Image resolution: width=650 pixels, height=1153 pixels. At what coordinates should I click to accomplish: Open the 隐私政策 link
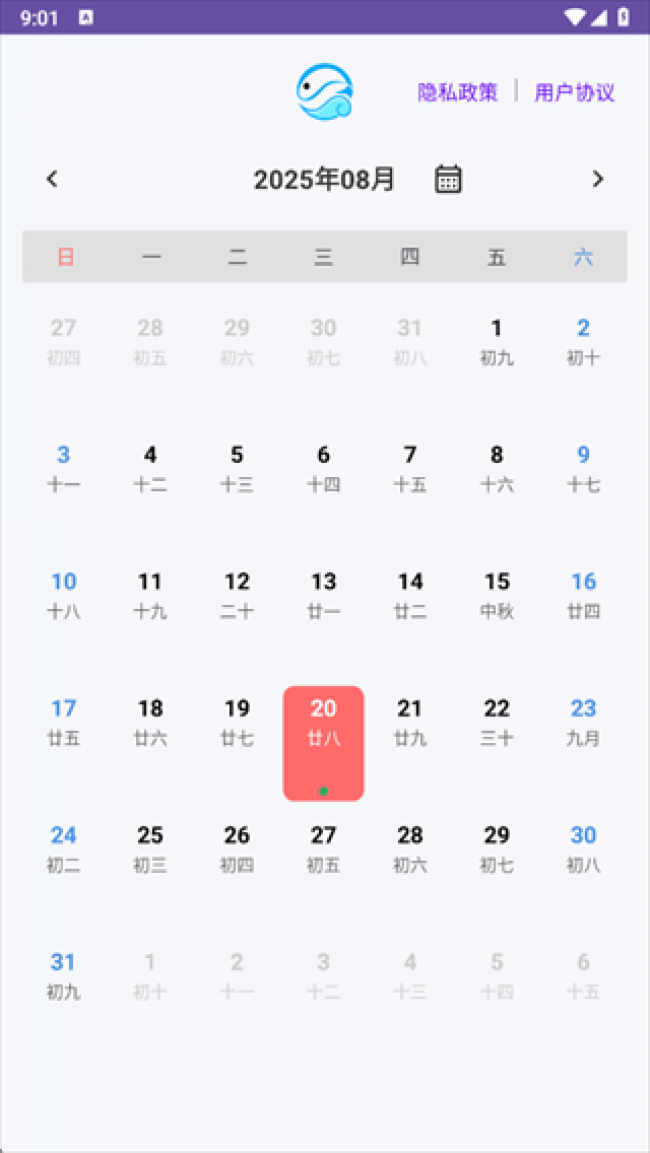coord(458,92)
